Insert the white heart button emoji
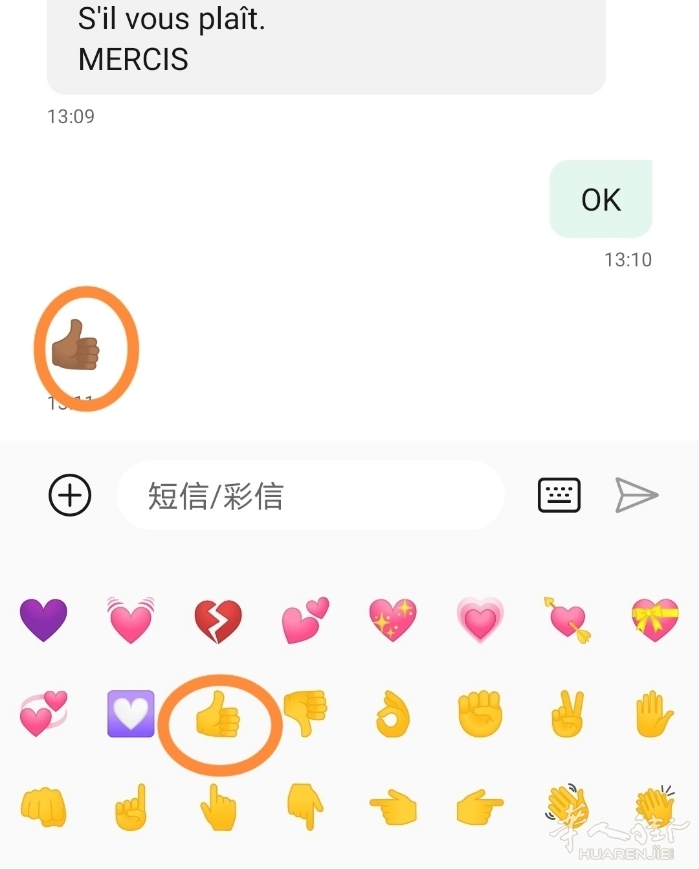The image size is (699, 869). click(131, 714)
